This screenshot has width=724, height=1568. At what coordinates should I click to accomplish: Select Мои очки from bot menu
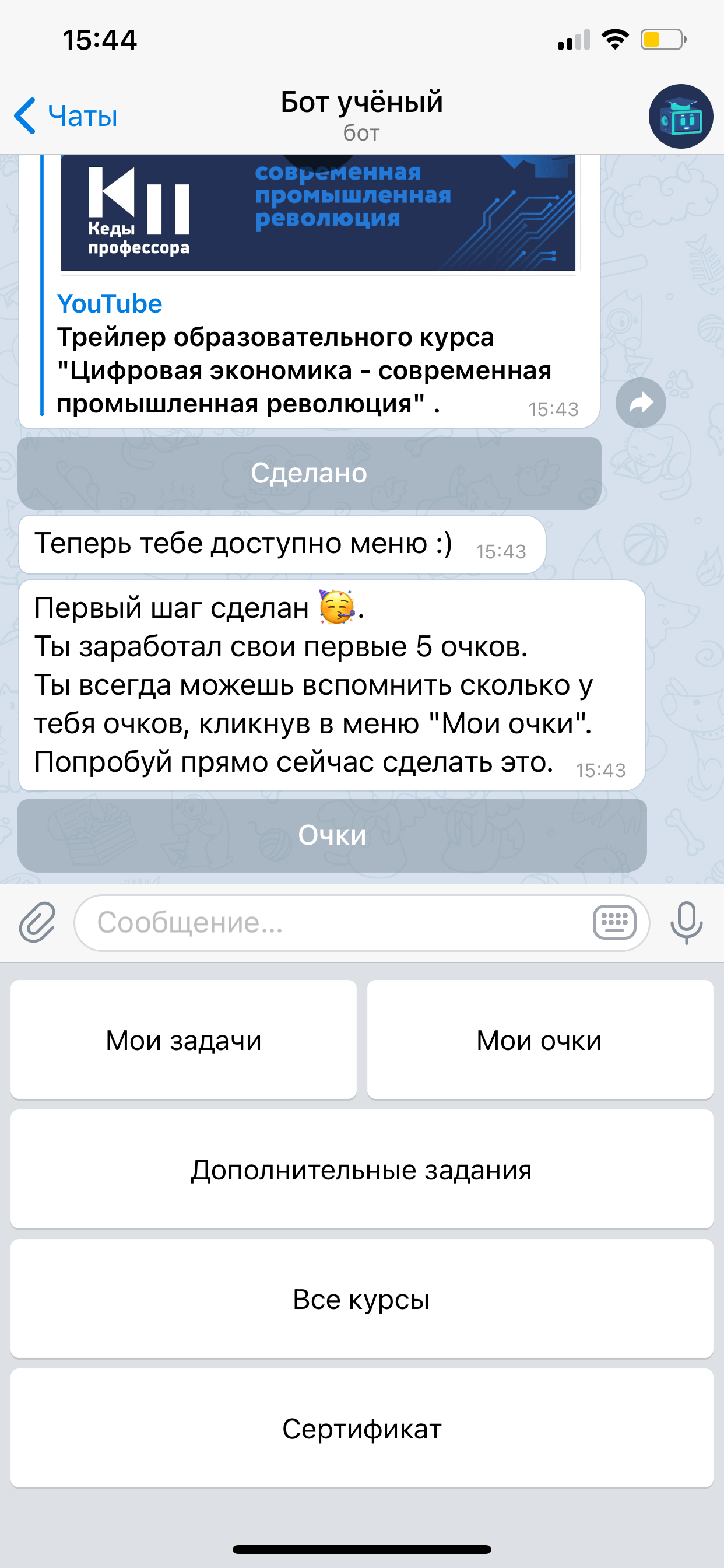click(540, 1039)
